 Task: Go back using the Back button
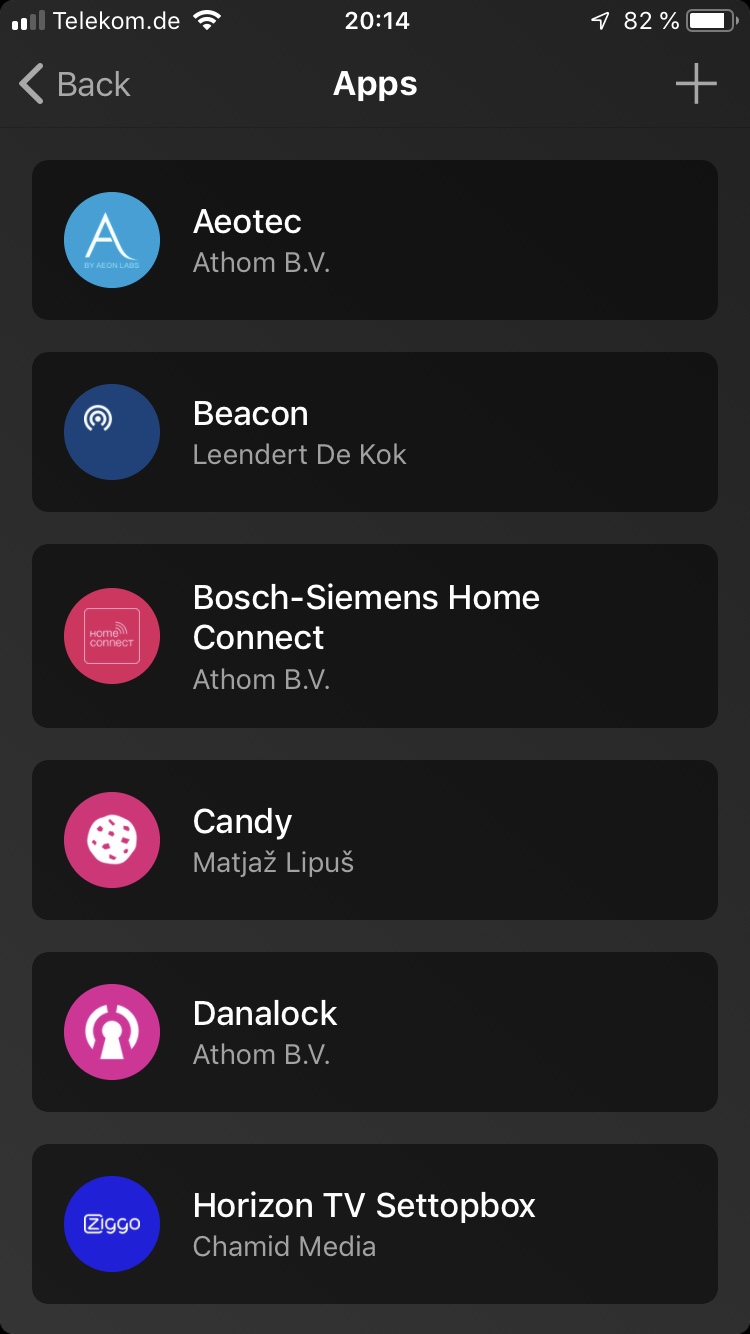click(75, 84)
